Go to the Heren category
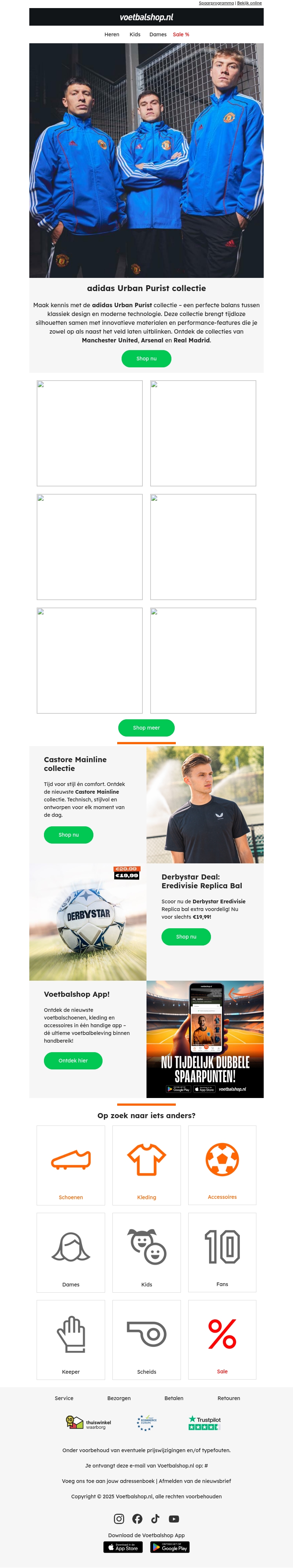Viewport: 293px width, 1568px height. [x=112, y=35]
